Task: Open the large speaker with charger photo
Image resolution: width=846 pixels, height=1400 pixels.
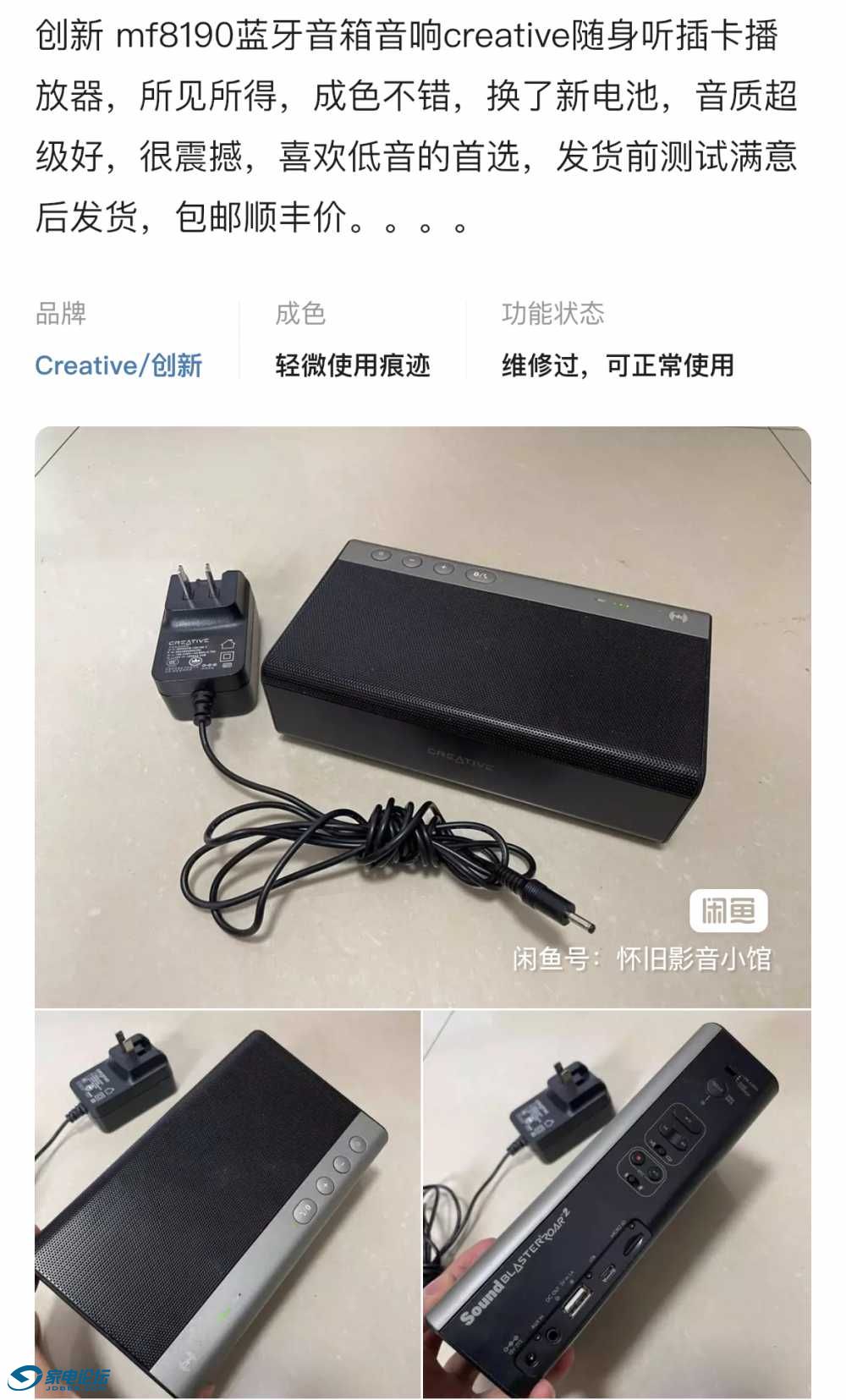Action: (422, 717)
